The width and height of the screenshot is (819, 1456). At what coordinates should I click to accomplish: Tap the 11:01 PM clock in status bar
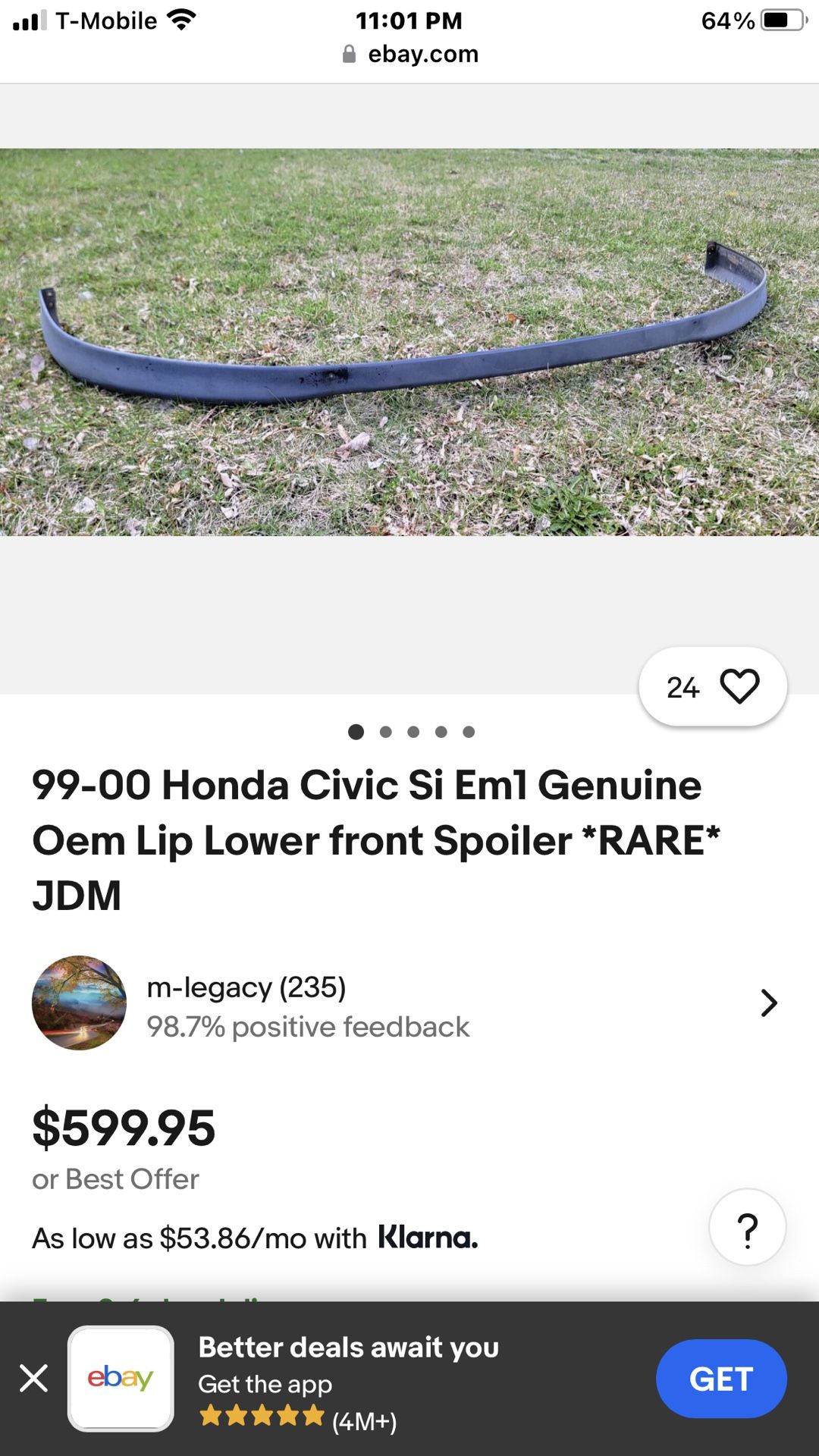coord(409,20)
